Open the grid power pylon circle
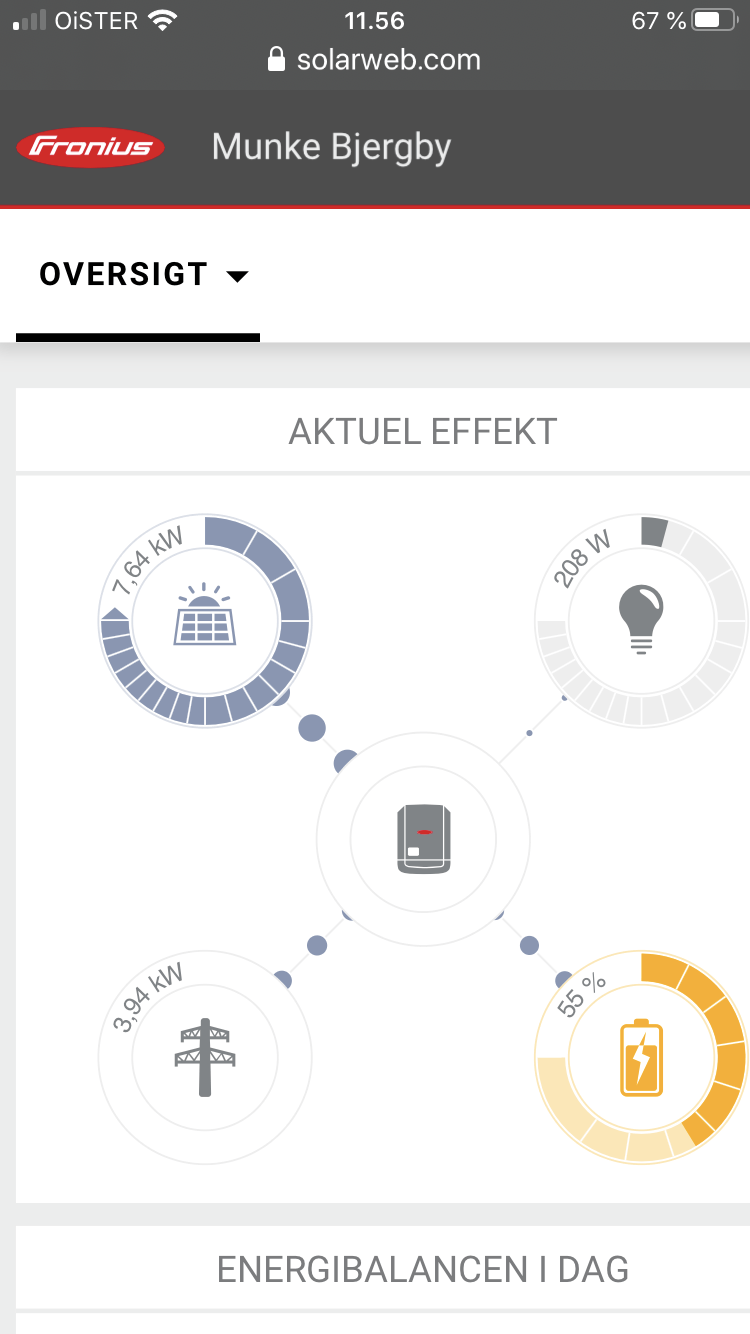750x1334 pixels. pyautogui.click(x=205, y=1057)
